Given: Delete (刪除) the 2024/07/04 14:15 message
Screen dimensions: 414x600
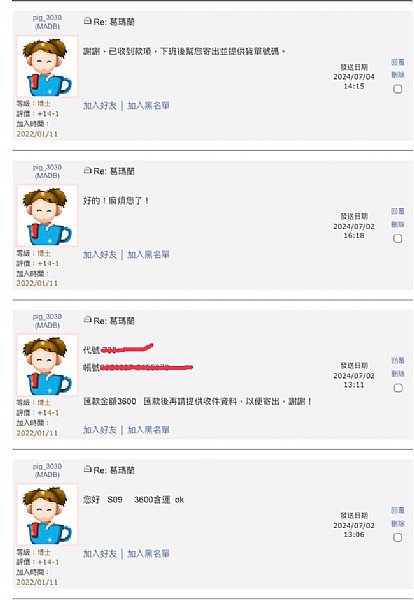Looking at the screenshot, I should coord(398,75).
